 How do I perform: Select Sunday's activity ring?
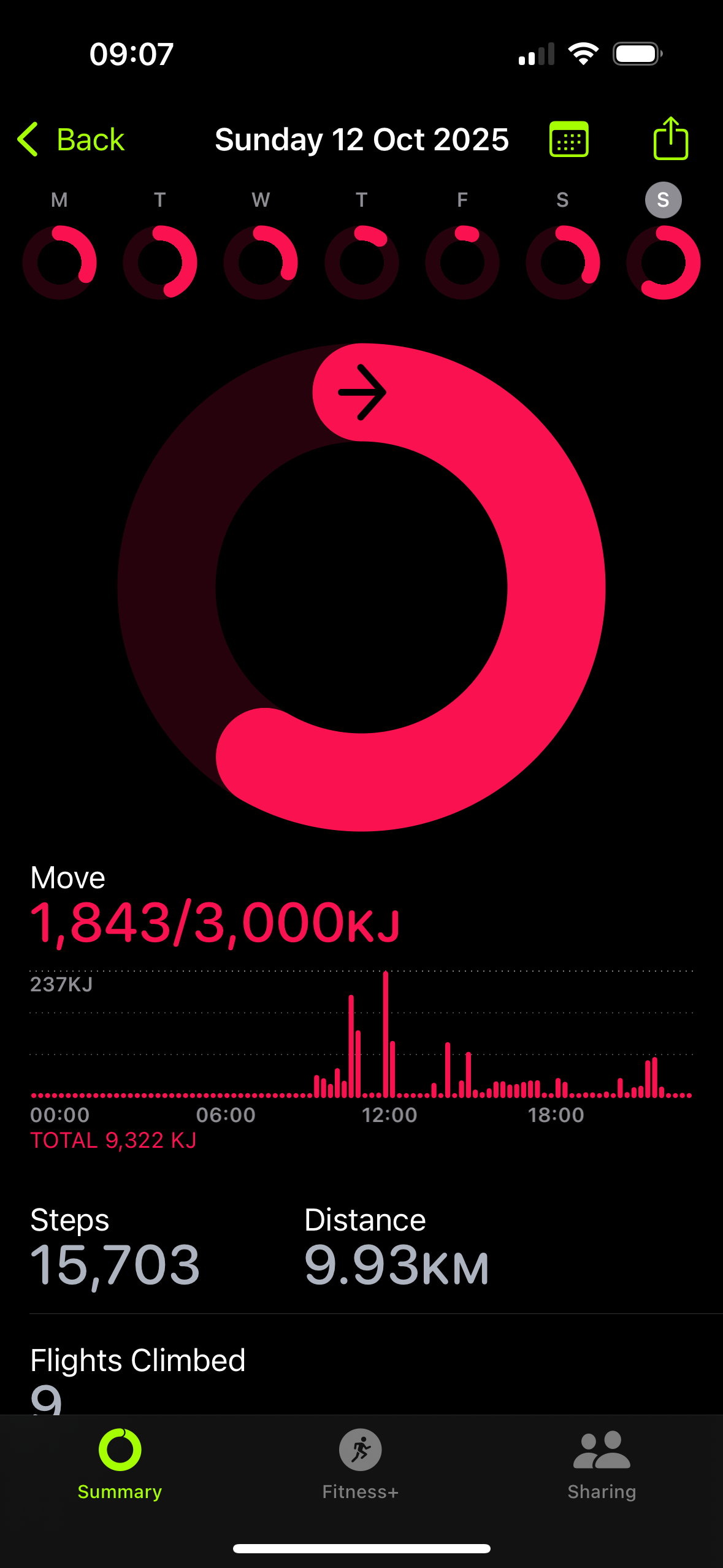click(x=664, y=262)
